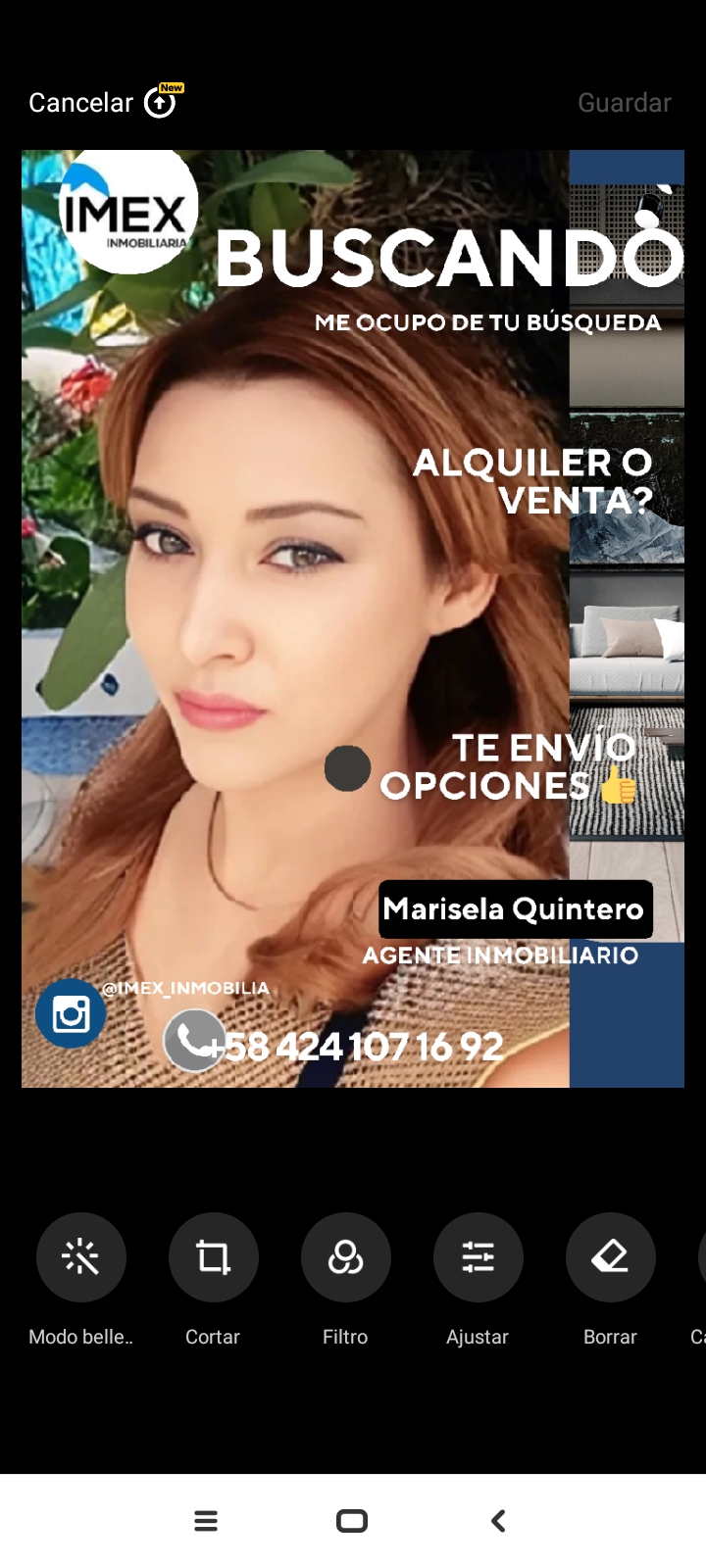Go to the home screen
This screenshot has width=706, height=1568.
(x=352, y=1521)
